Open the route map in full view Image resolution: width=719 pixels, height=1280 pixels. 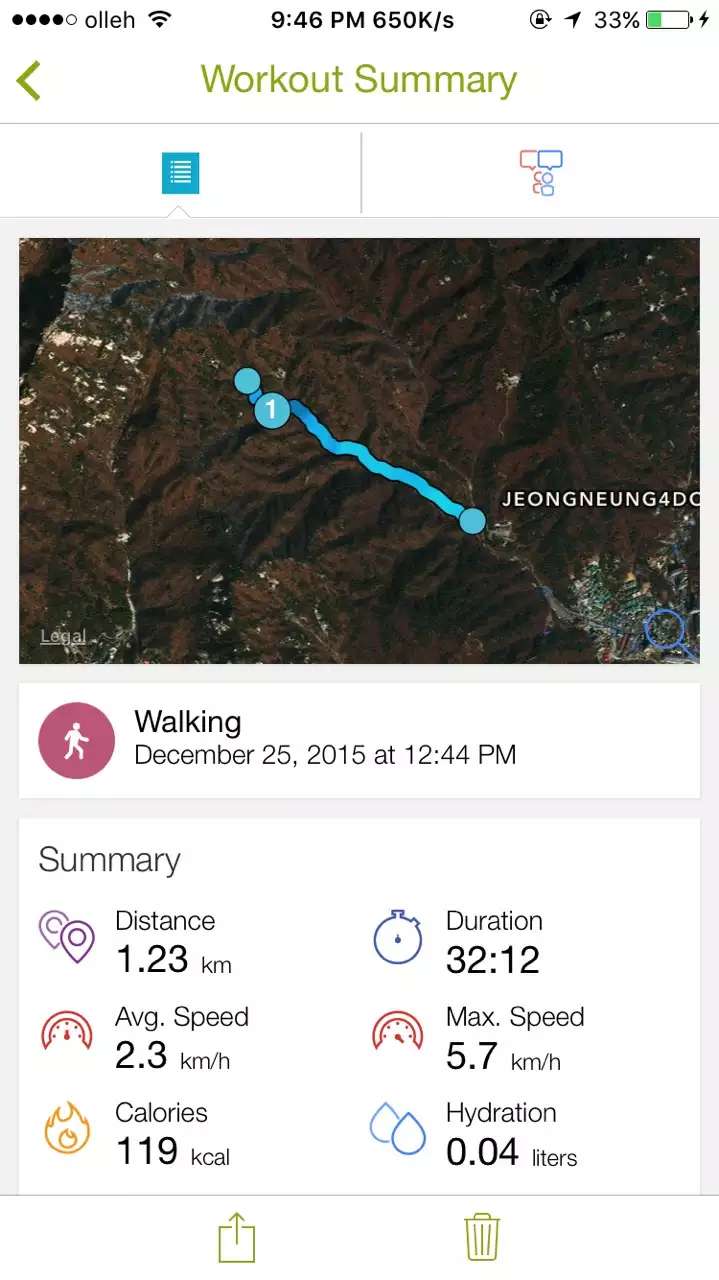pos(359,450)
